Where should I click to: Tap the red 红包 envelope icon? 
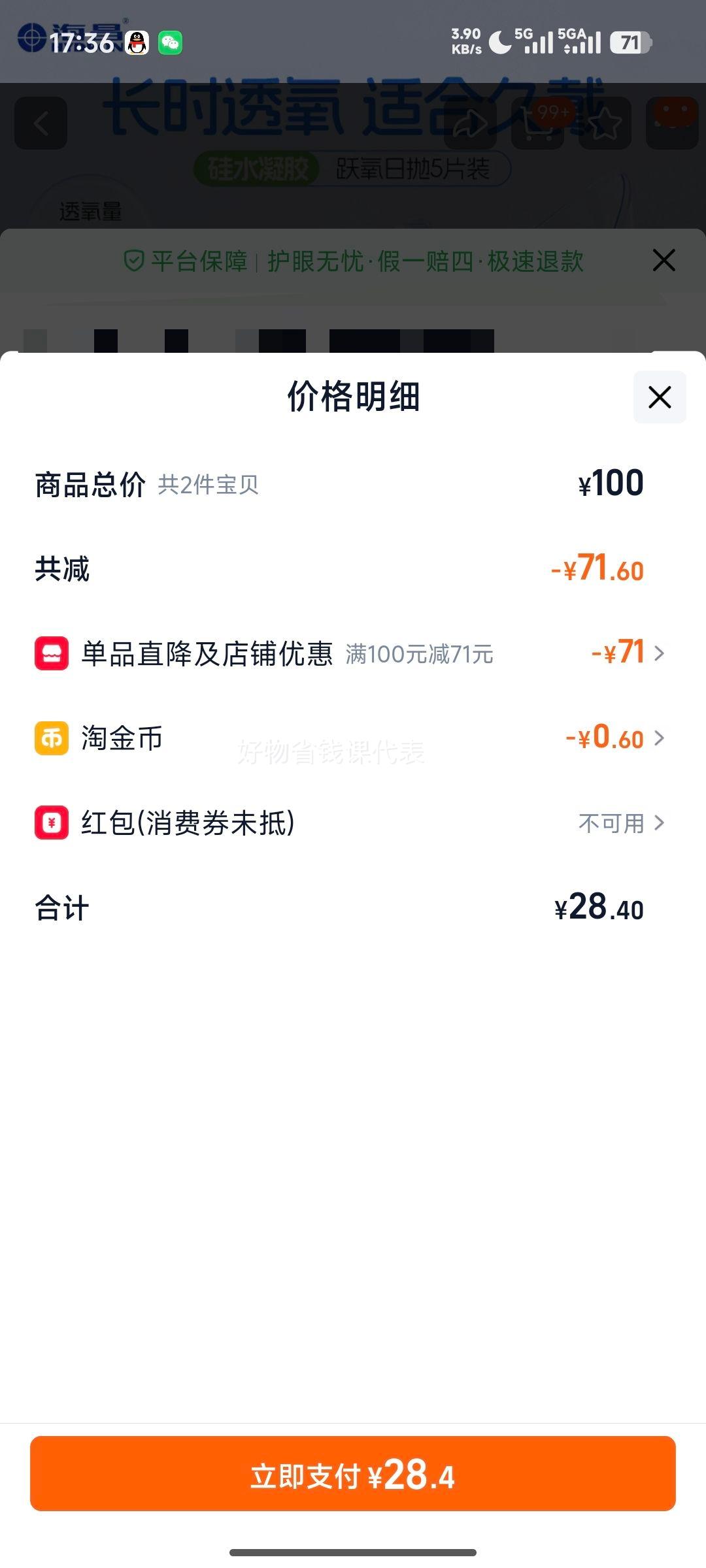[51, 823]
